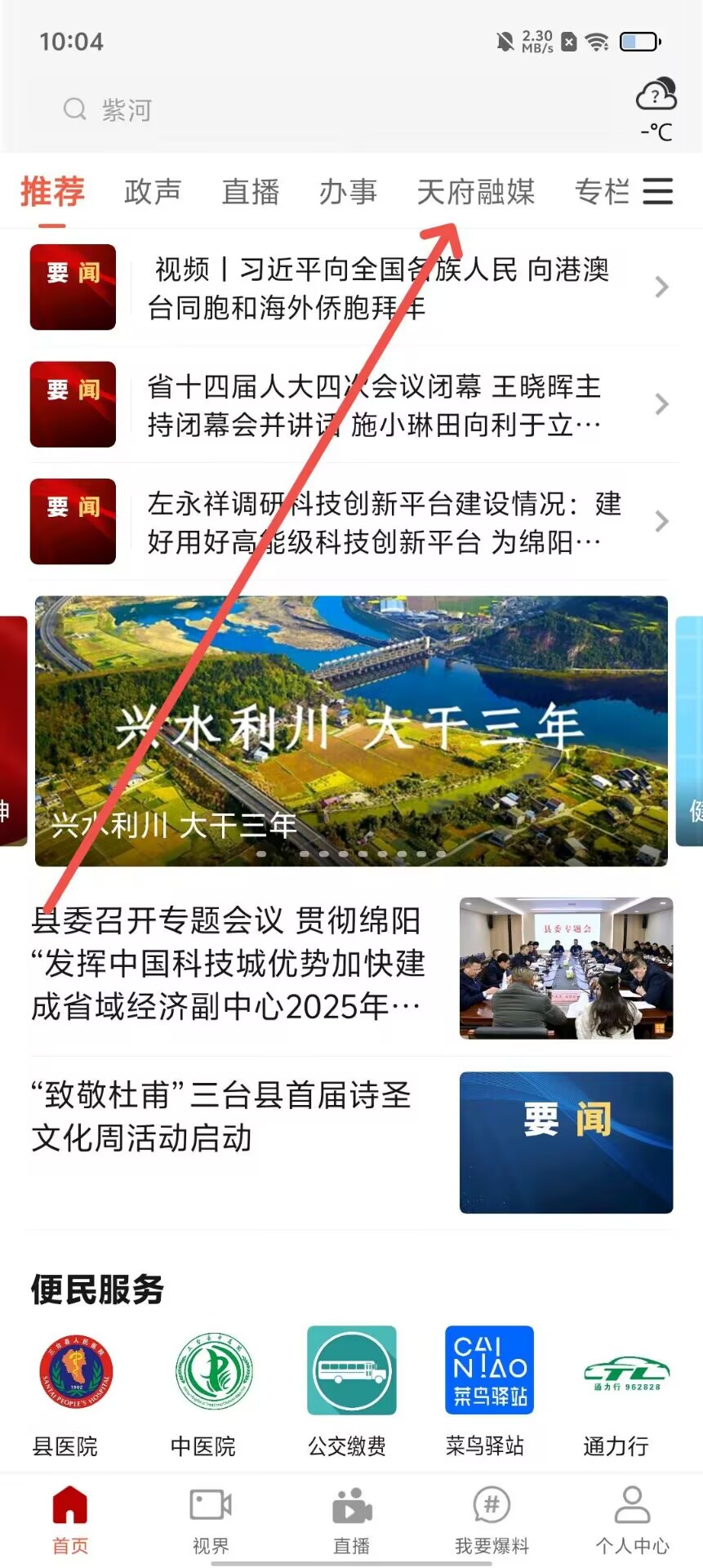This screenshot has width=703, height=1568.
Task: Open the 专栏 tab
Action: pos(602,192)
